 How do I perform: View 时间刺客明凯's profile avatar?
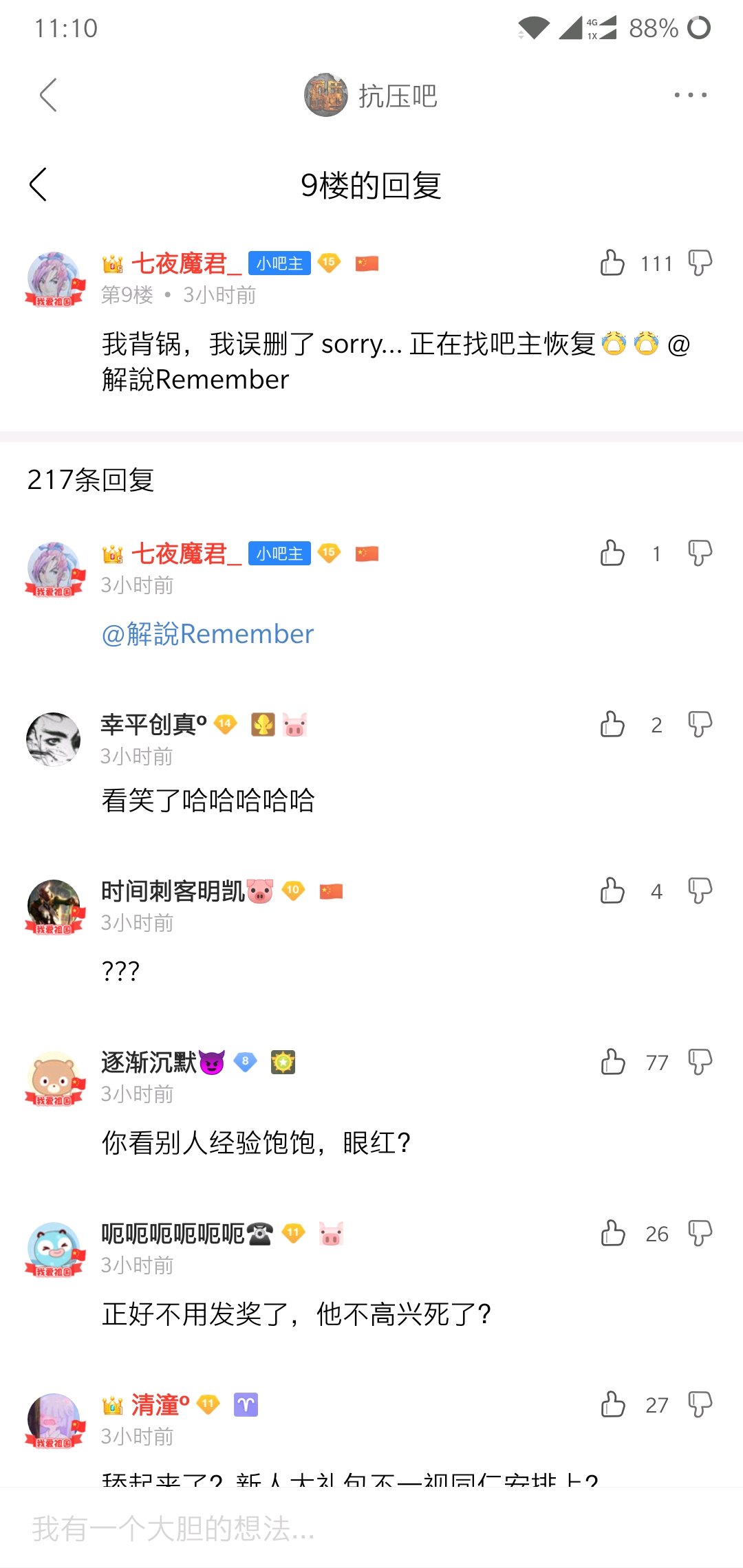[54, 906]
